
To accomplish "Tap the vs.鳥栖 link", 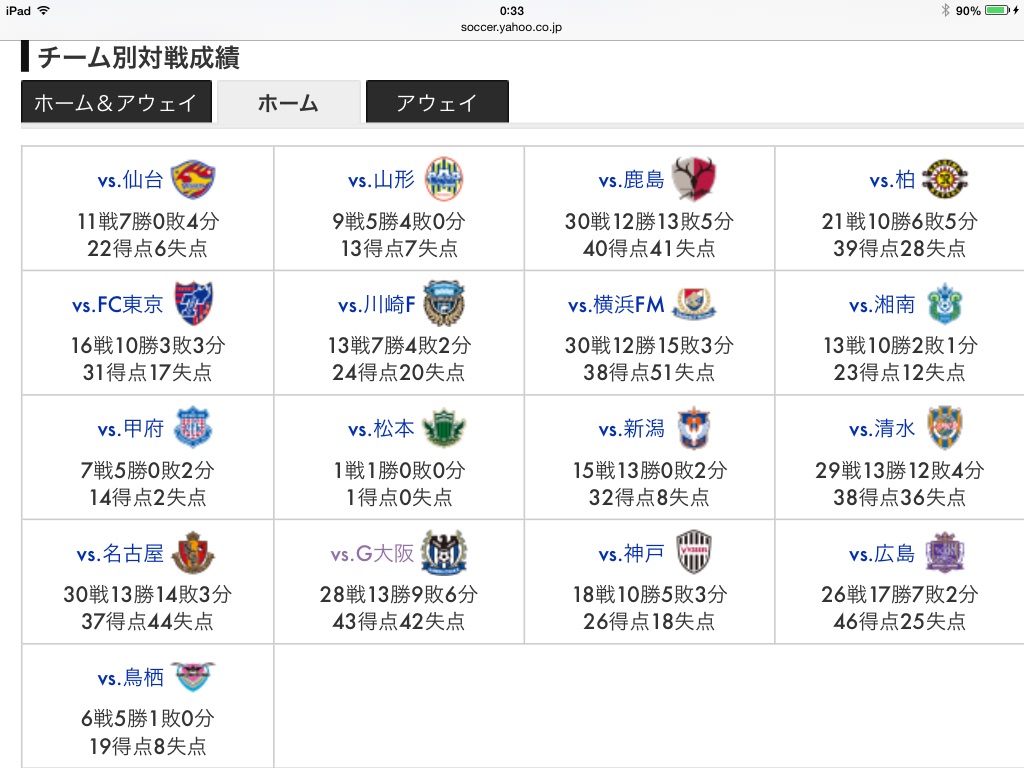I will 130,679.
